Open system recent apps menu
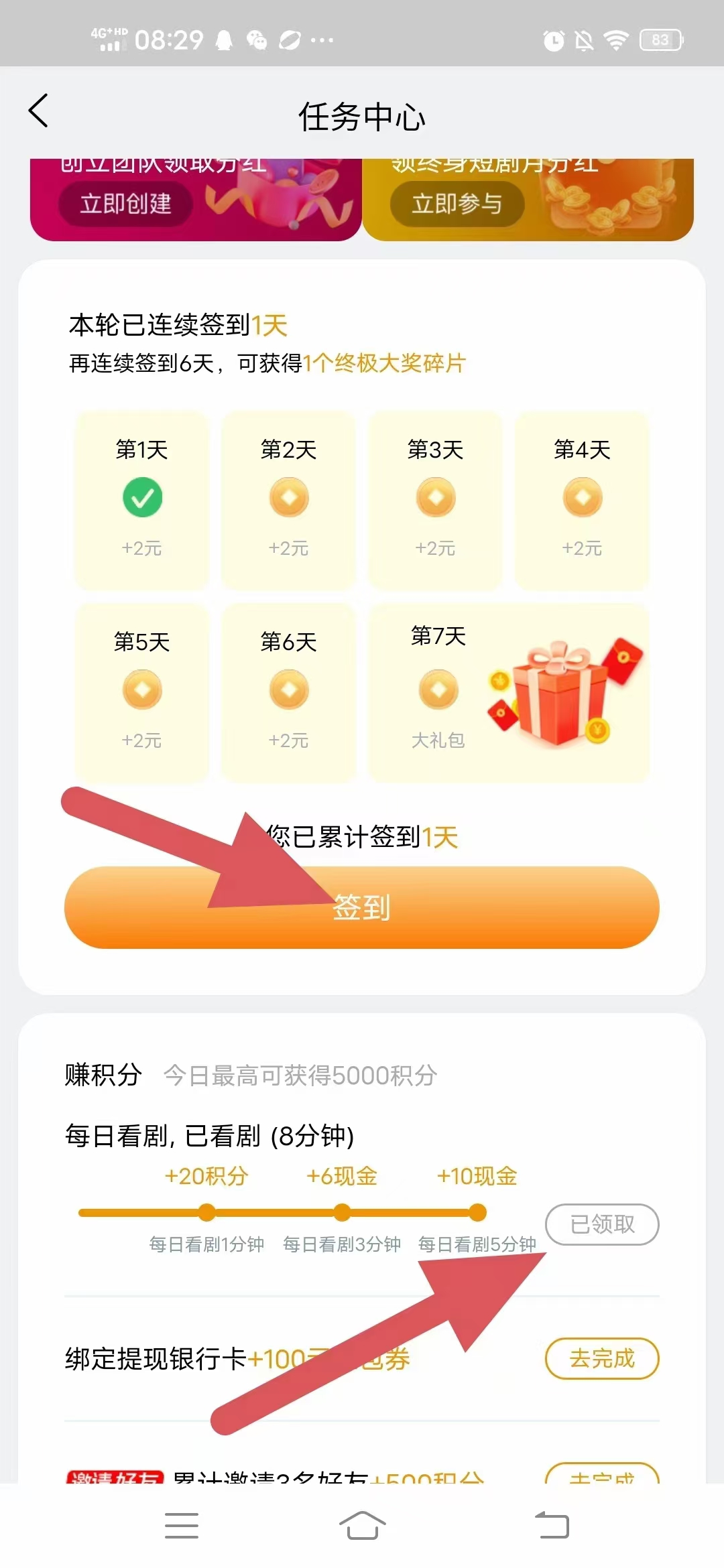The image size is (724, 1568). (x=182, y=1526)
